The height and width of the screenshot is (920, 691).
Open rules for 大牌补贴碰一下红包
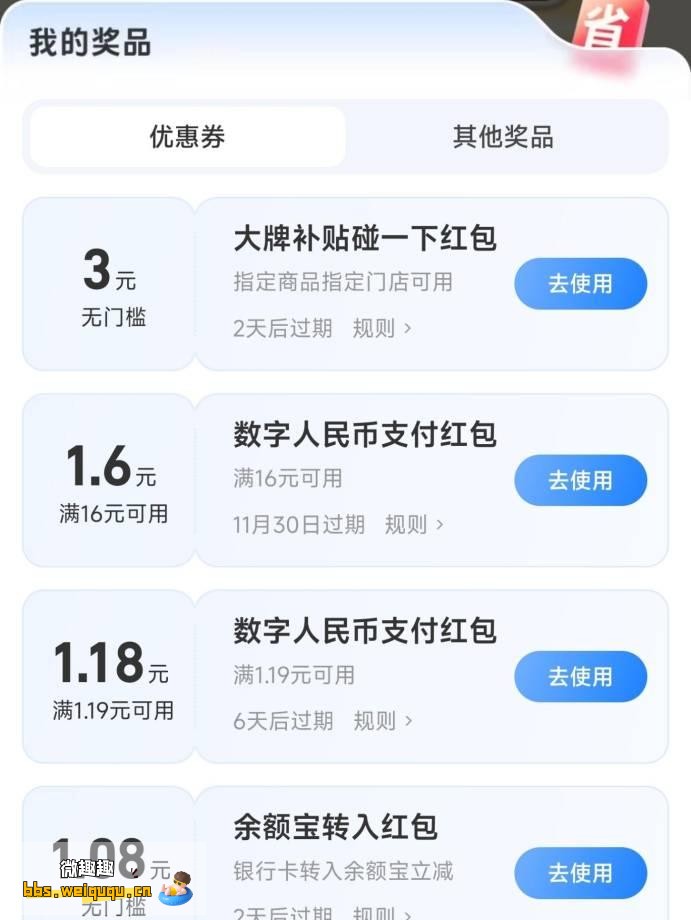click(381, 328)
